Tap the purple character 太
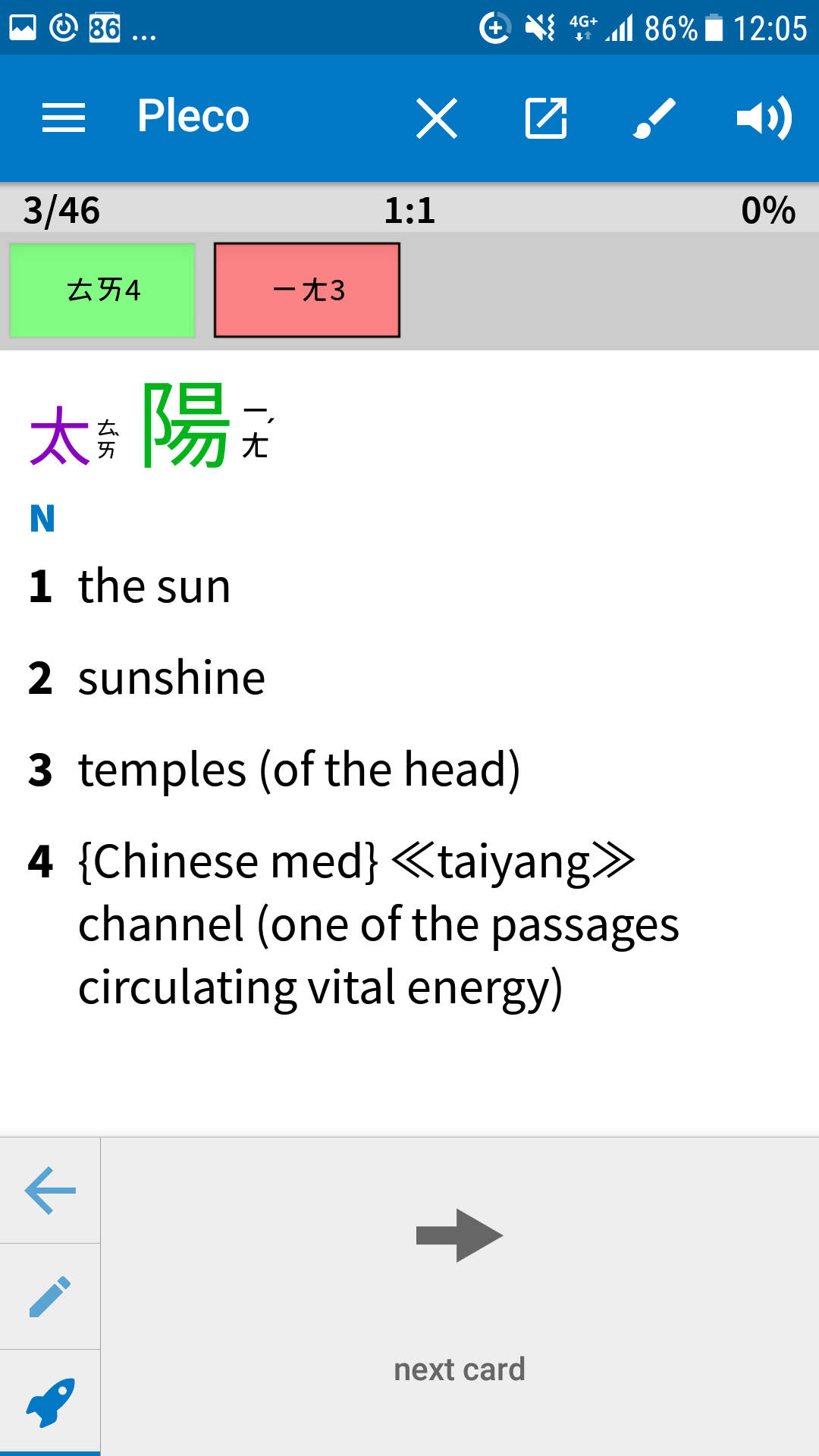Viewport: 819px width, 1456px height. click(59, 435)
